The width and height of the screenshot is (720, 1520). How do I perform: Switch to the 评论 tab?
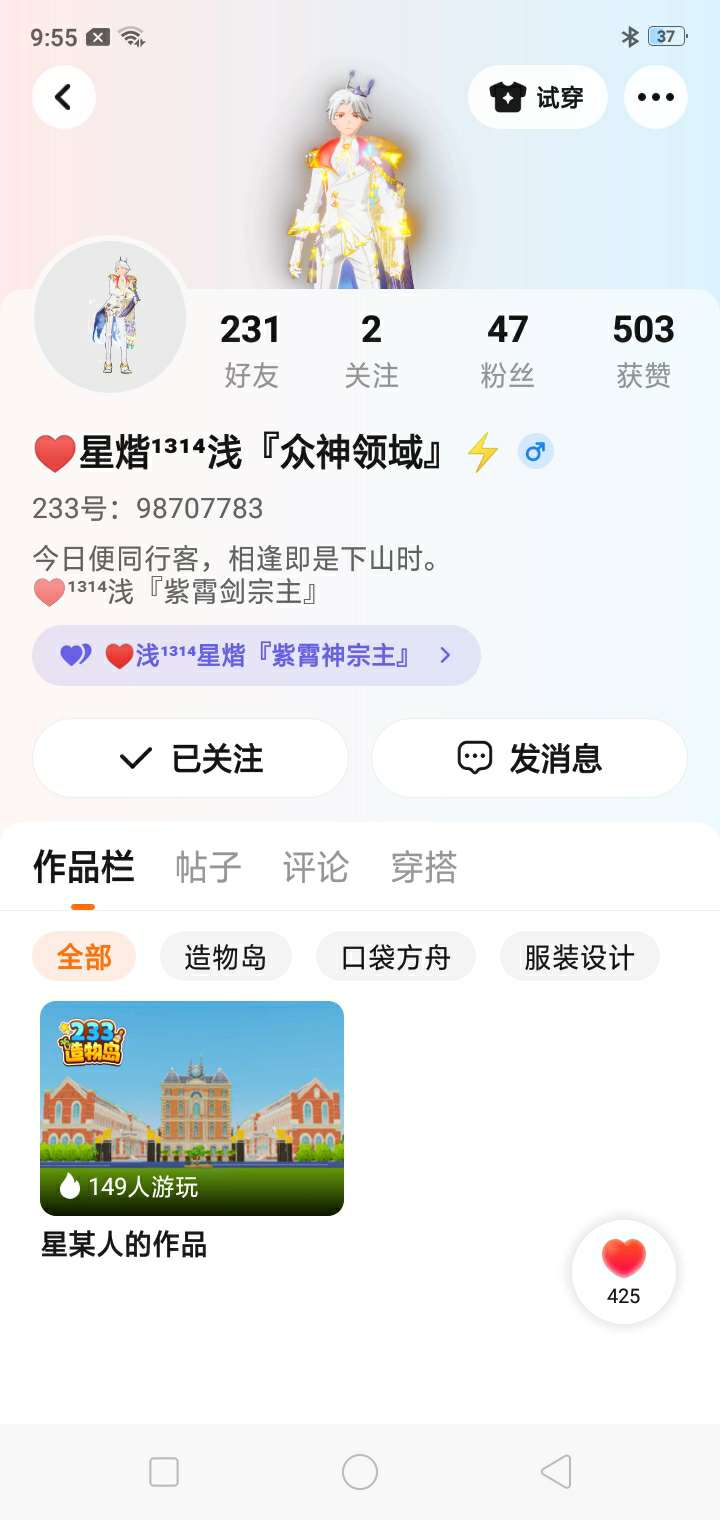coord(315,866)
